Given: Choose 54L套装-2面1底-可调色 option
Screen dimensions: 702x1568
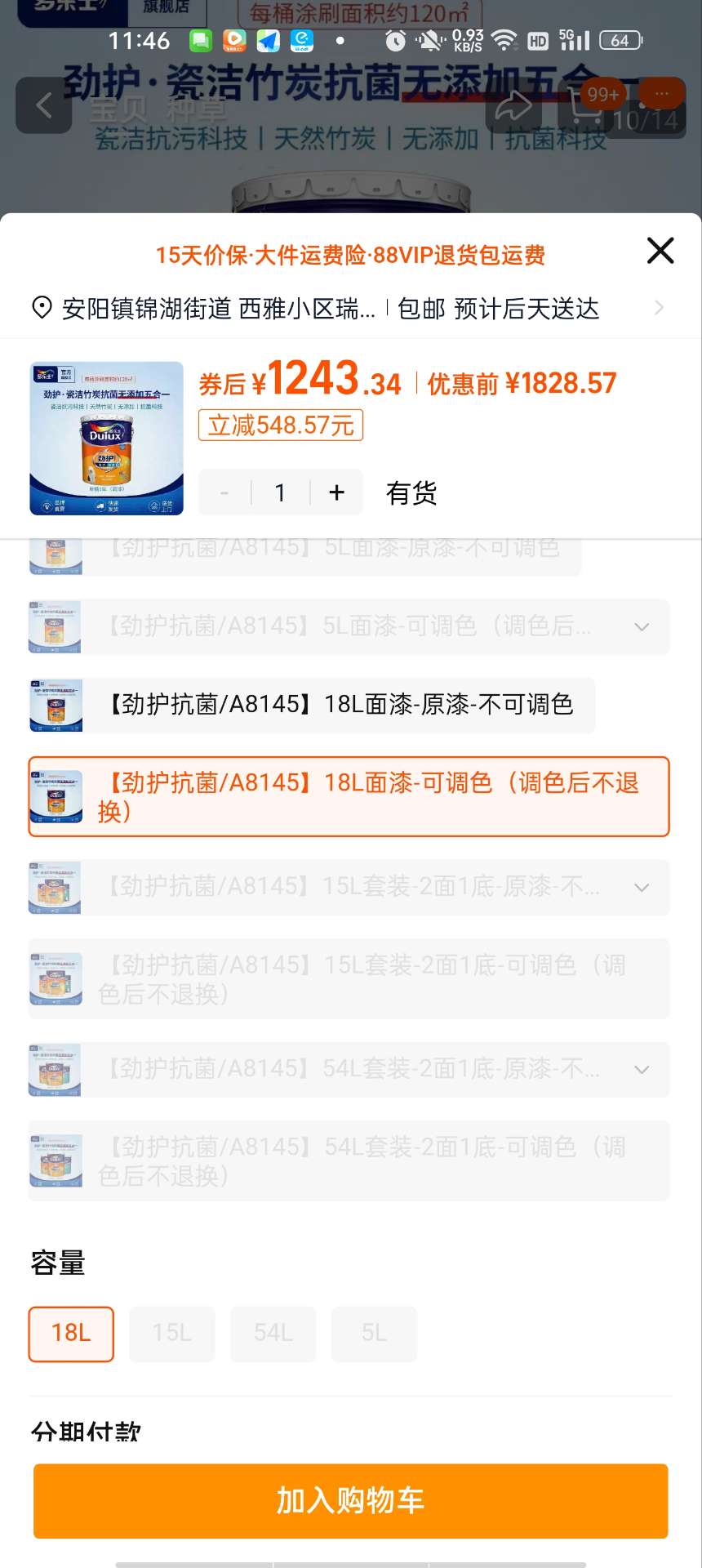Looking at the screenshot, I should point(349,1160).
